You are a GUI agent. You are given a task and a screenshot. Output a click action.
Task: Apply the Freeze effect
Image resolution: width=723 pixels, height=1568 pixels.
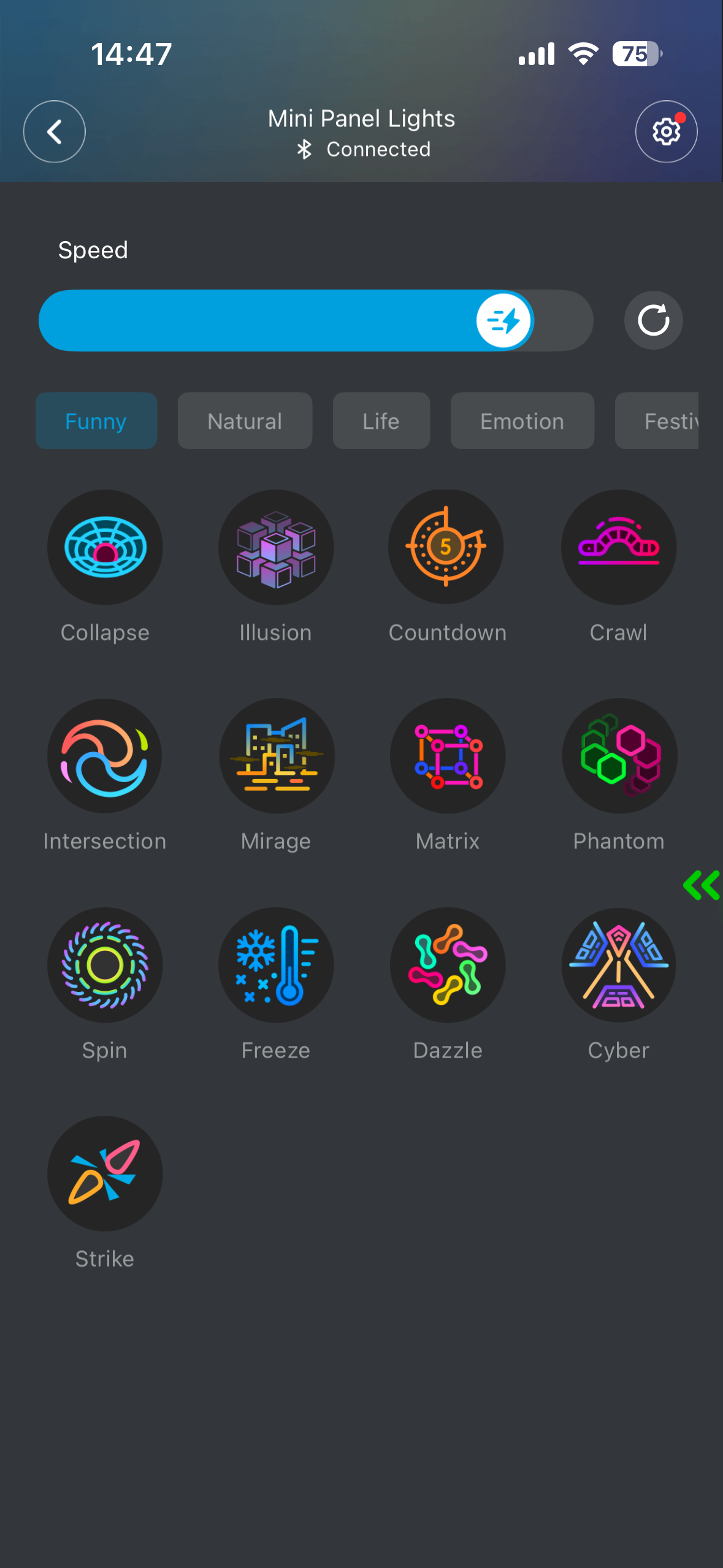click(276, 965)
